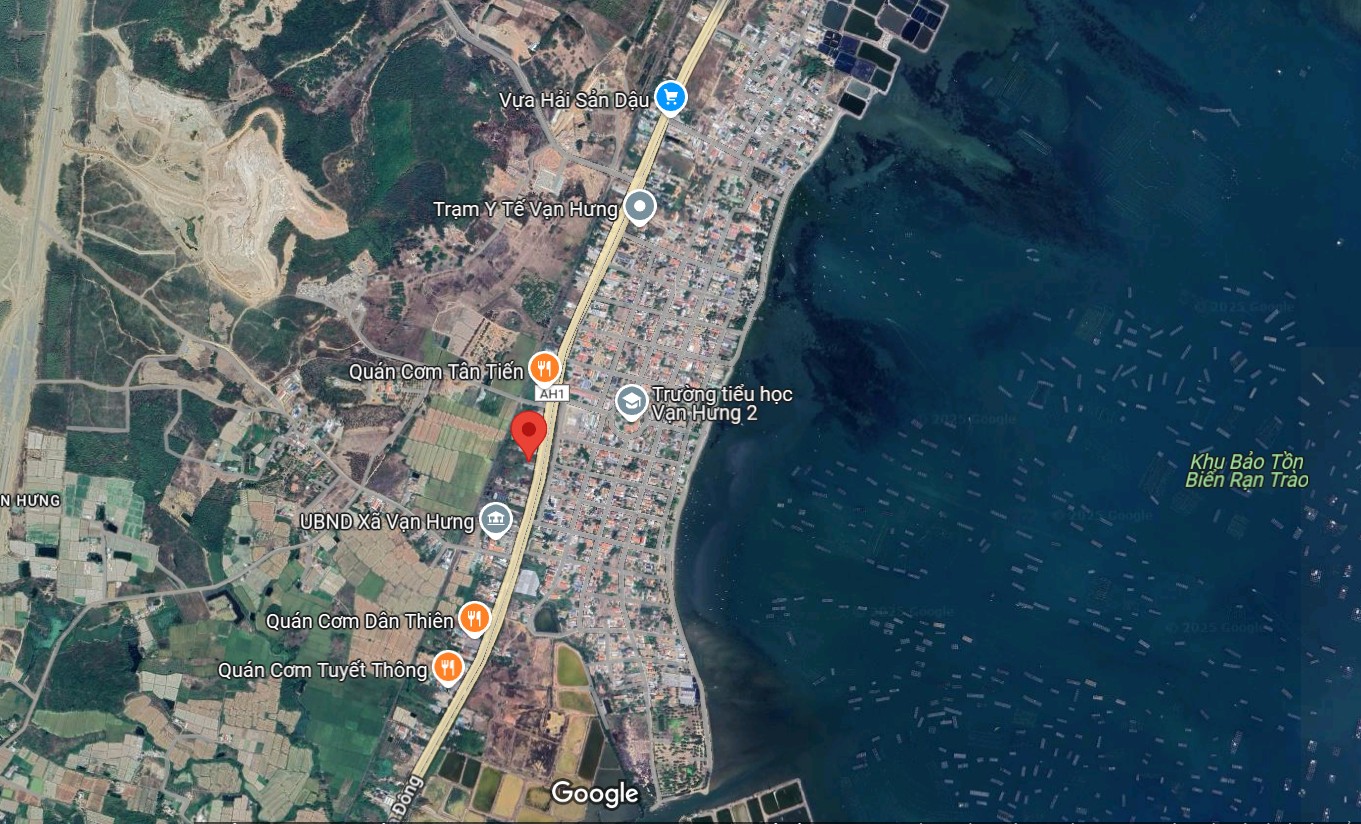Select the red dropped location pin
The width and height of the screenshot is (1361, 824).
529,434
